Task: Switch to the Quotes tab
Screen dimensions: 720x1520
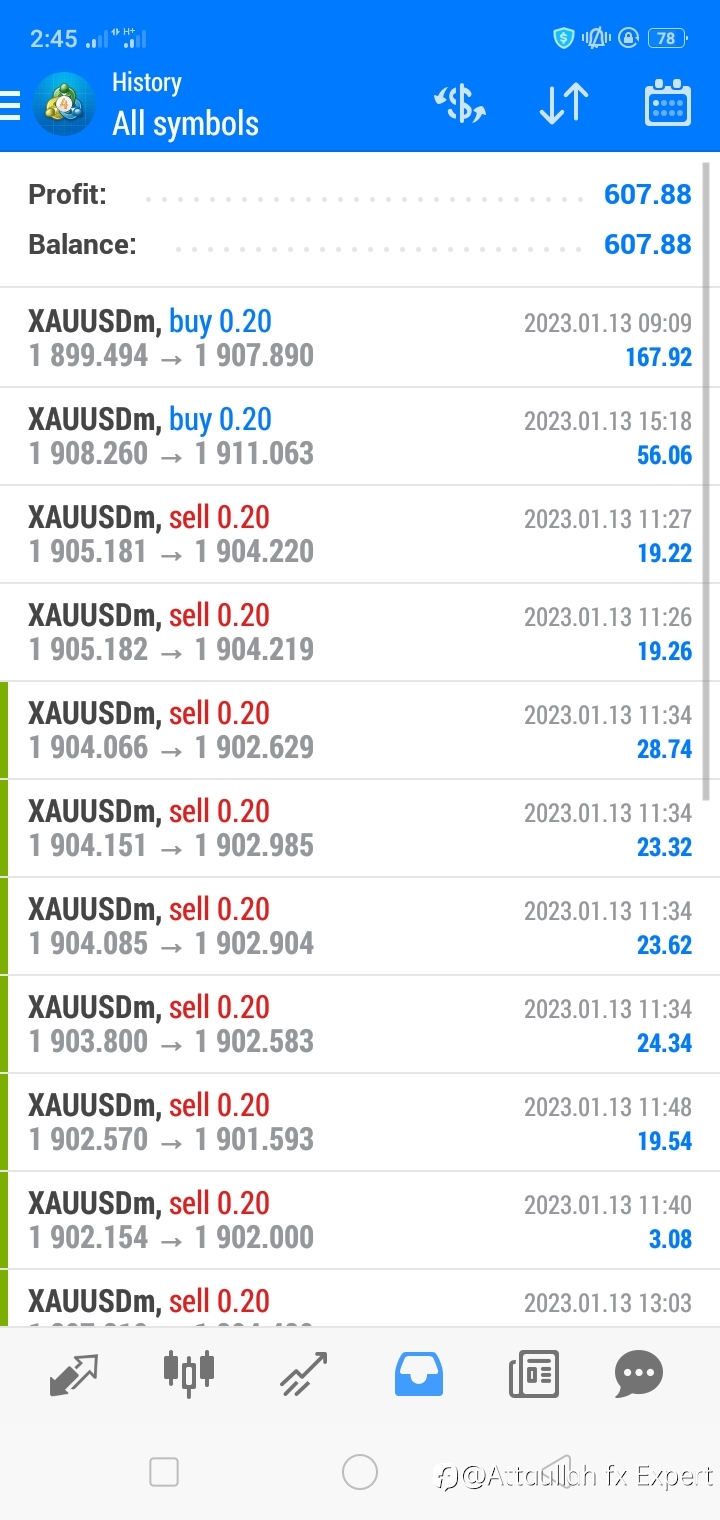Action: click(x=74, y=1375)
